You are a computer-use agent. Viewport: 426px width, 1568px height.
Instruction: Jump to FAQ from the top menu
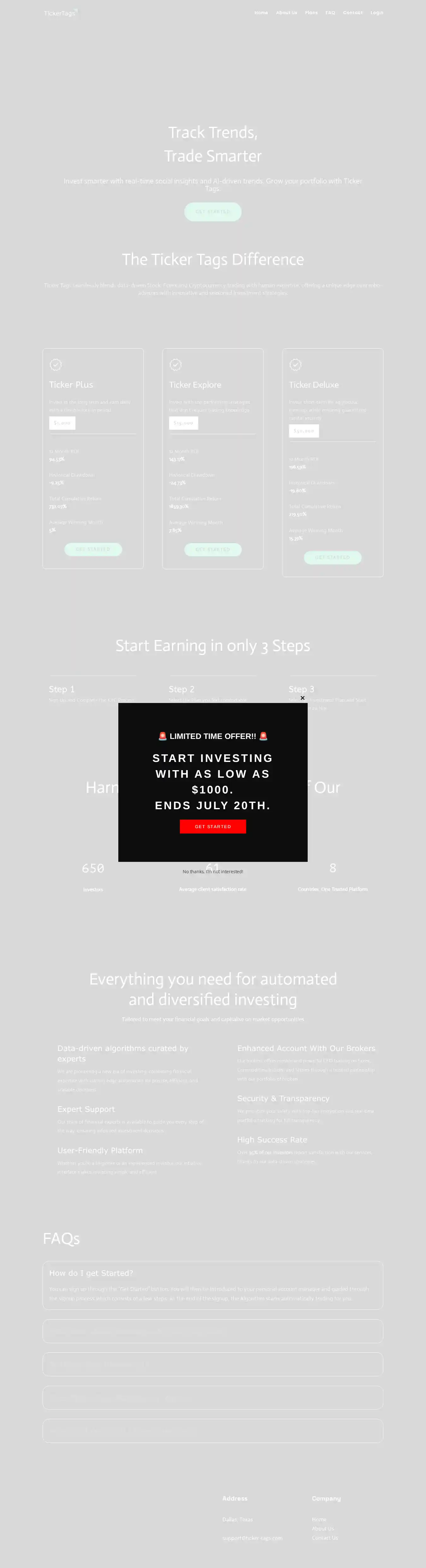[x=330, y=13]
